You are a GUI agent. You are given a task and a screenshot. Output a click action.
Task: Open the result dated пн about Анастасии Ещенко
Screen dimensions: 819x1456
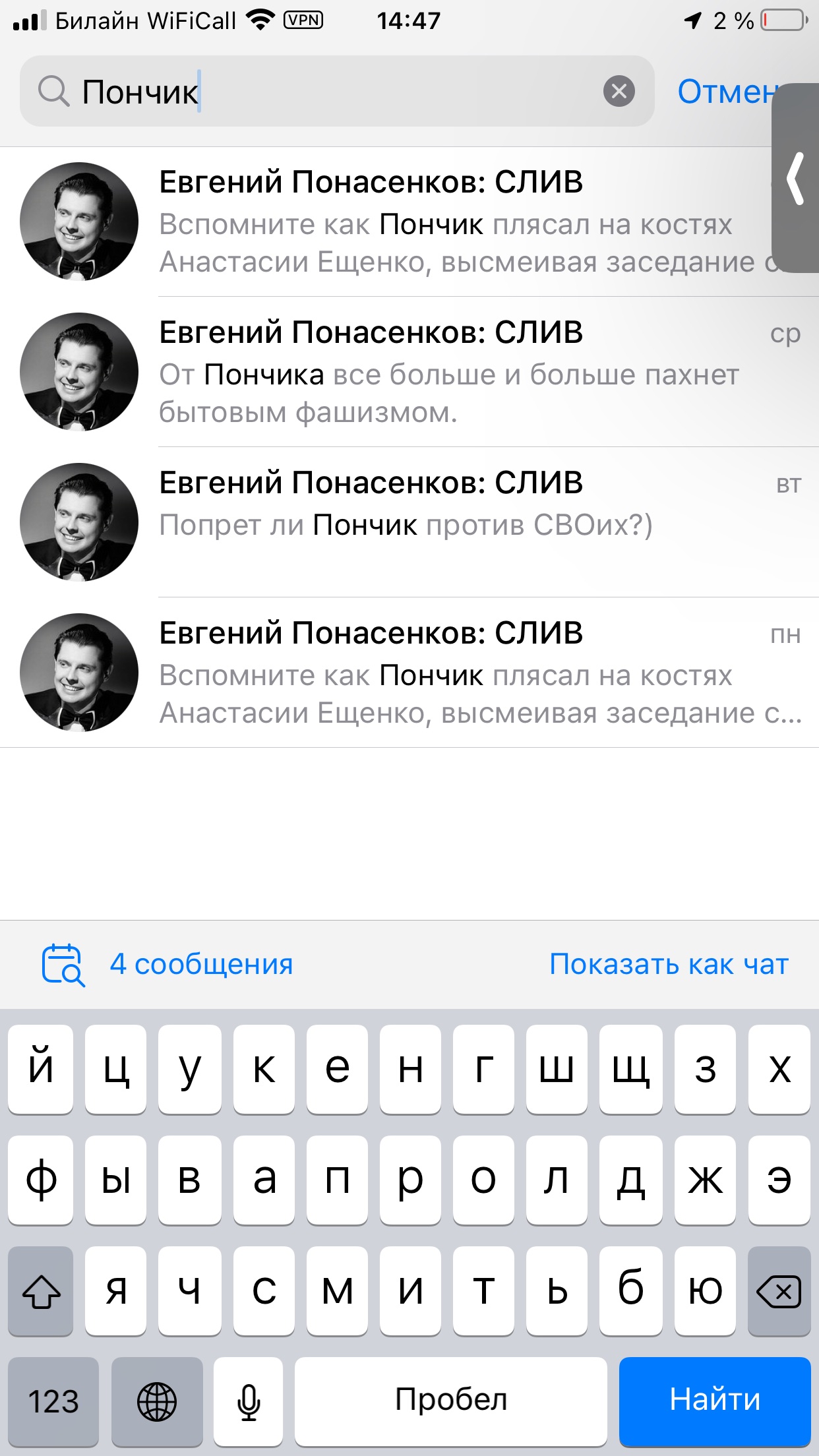coord(448,673)
